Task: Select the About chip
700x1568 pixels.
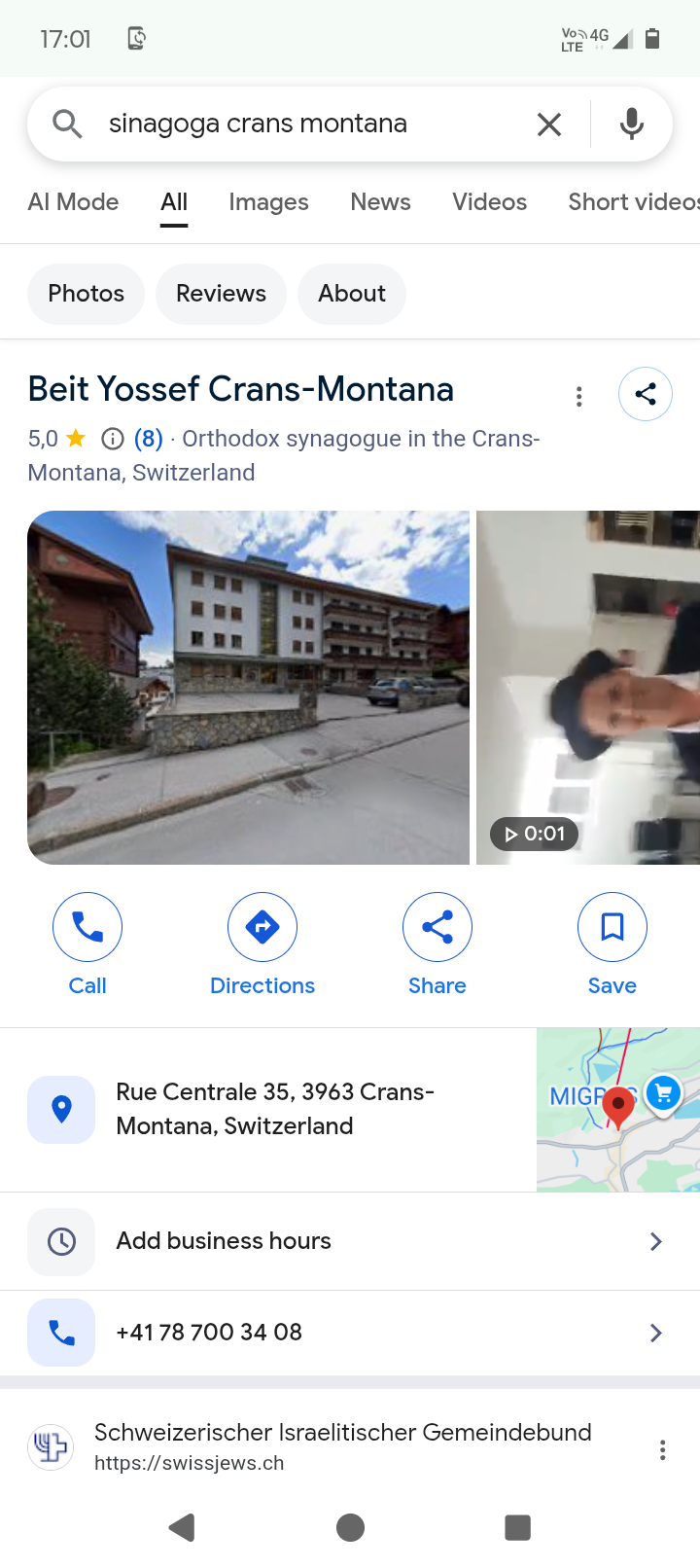Action: [x=352, y=294]
